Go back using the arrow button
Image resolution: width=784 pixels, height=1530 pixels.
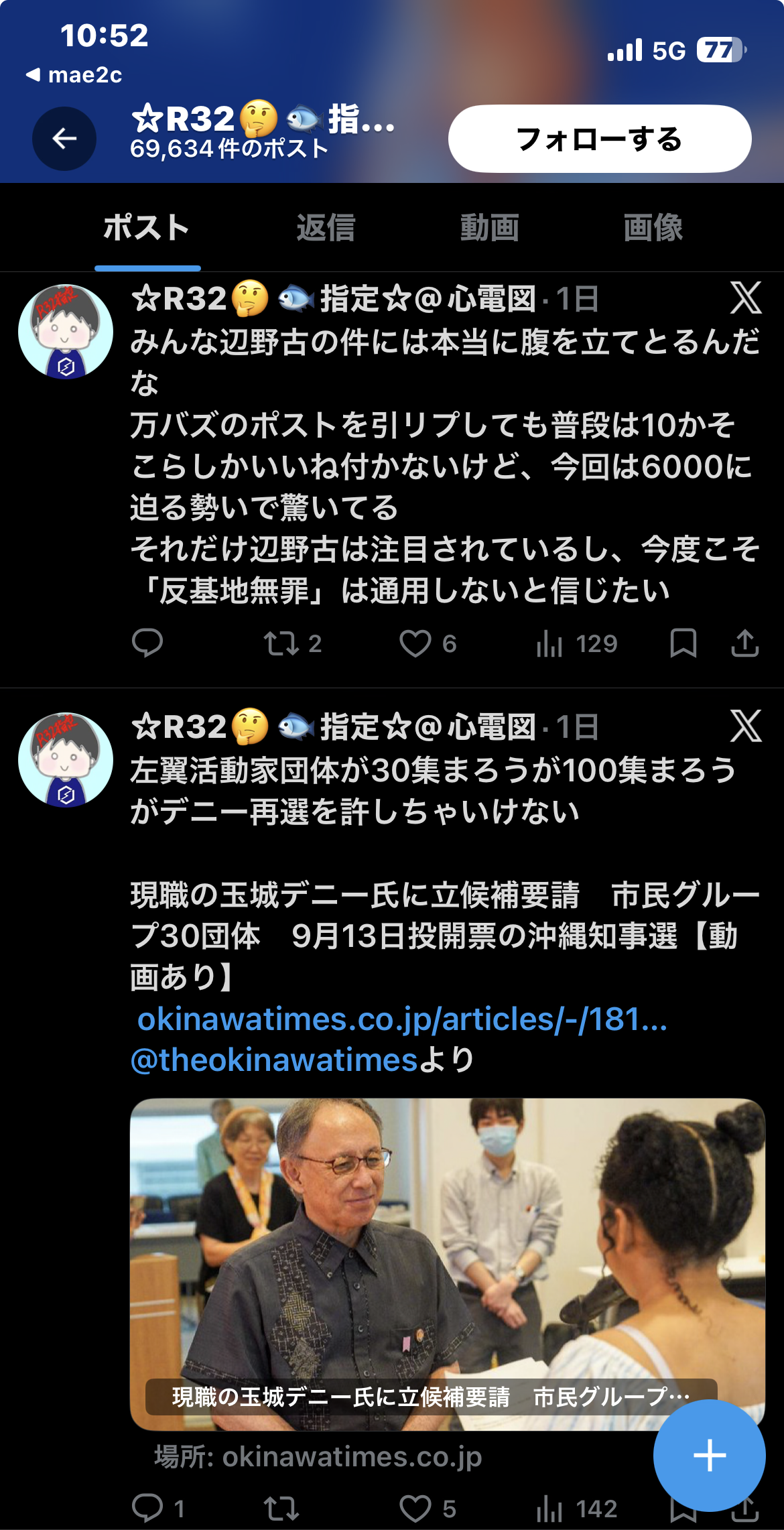(64, 139)
